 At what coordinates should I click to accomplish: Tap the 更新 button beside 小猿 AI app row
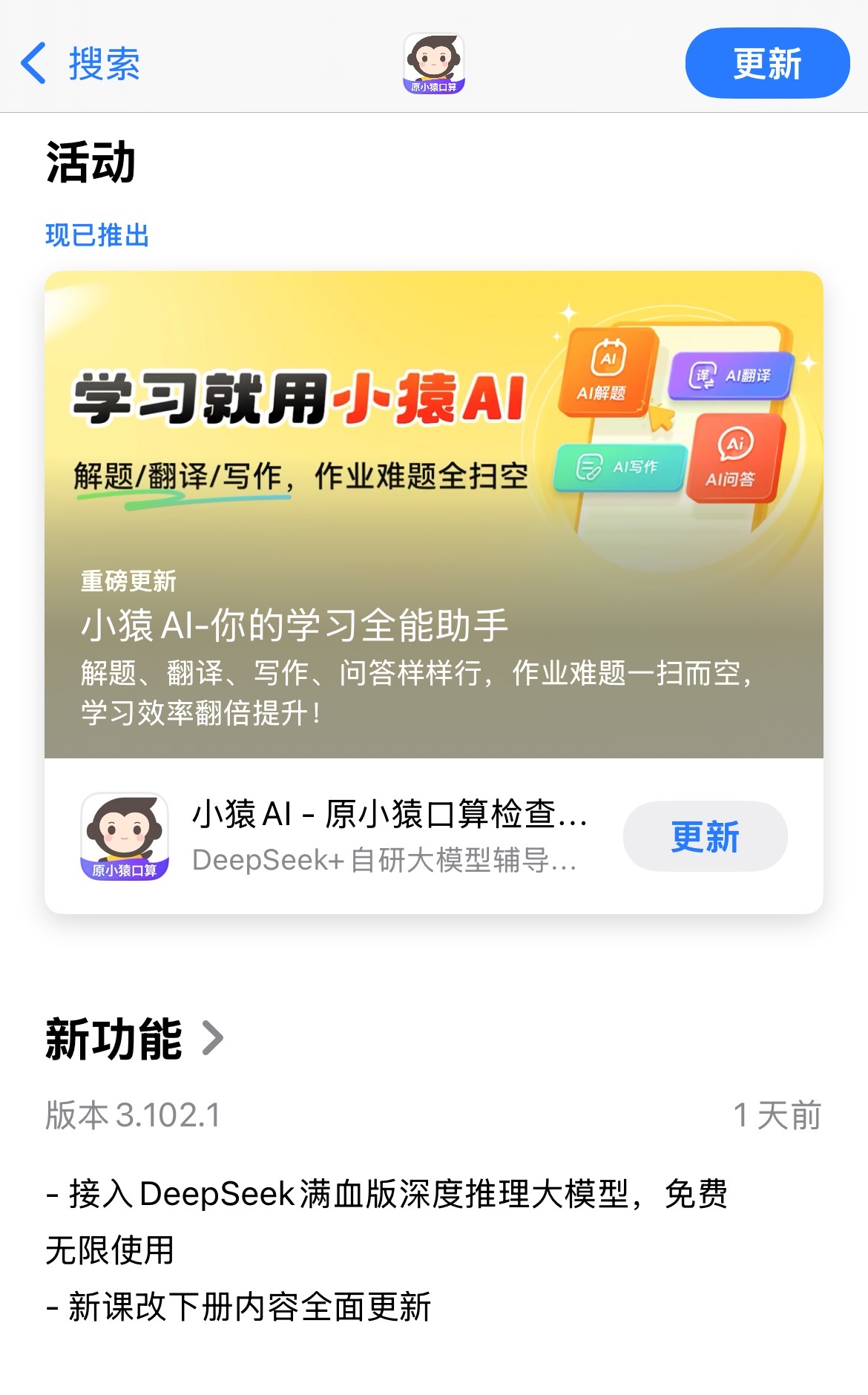click(704, 836)
